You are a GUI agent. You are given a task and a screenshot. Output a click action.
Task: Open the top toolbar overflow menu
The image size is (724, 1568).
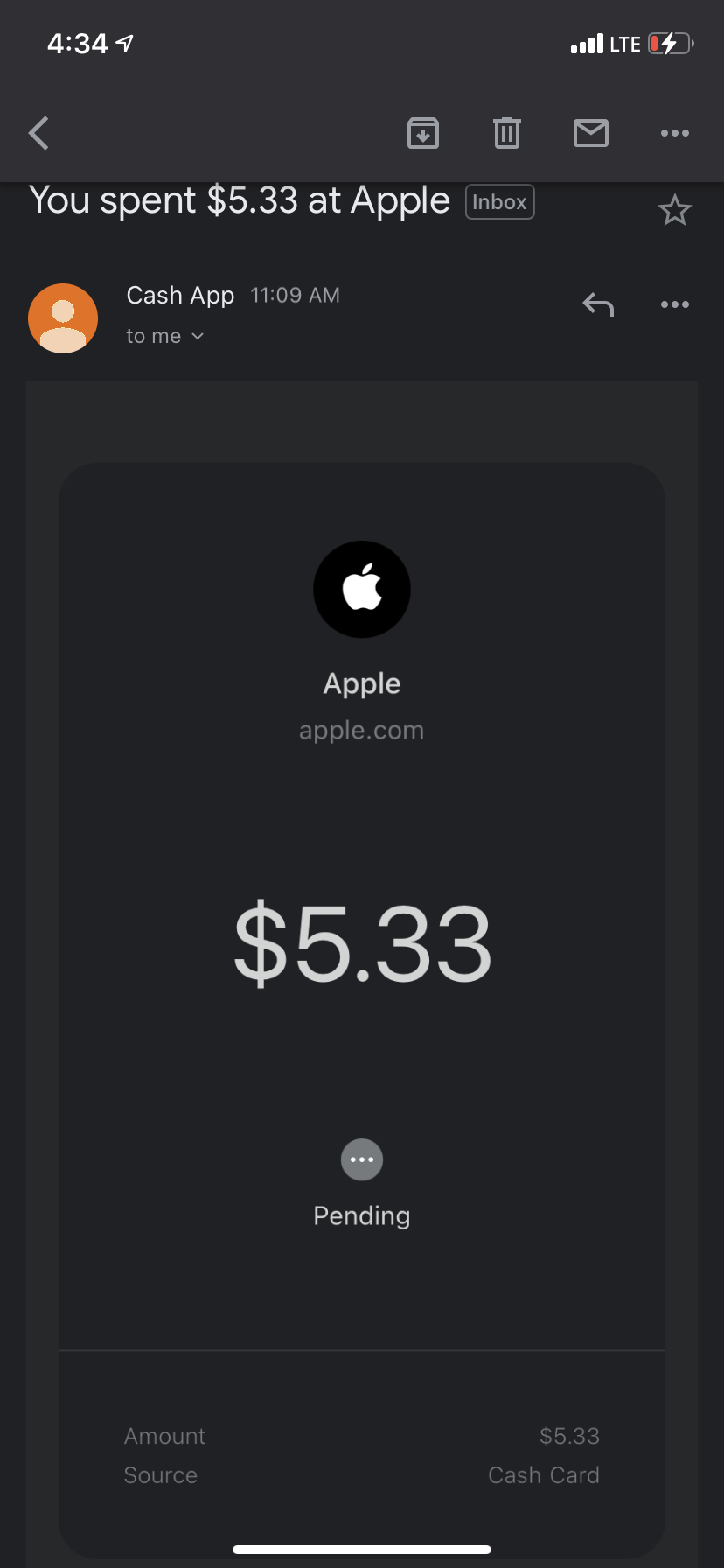[x=675, y=133]
